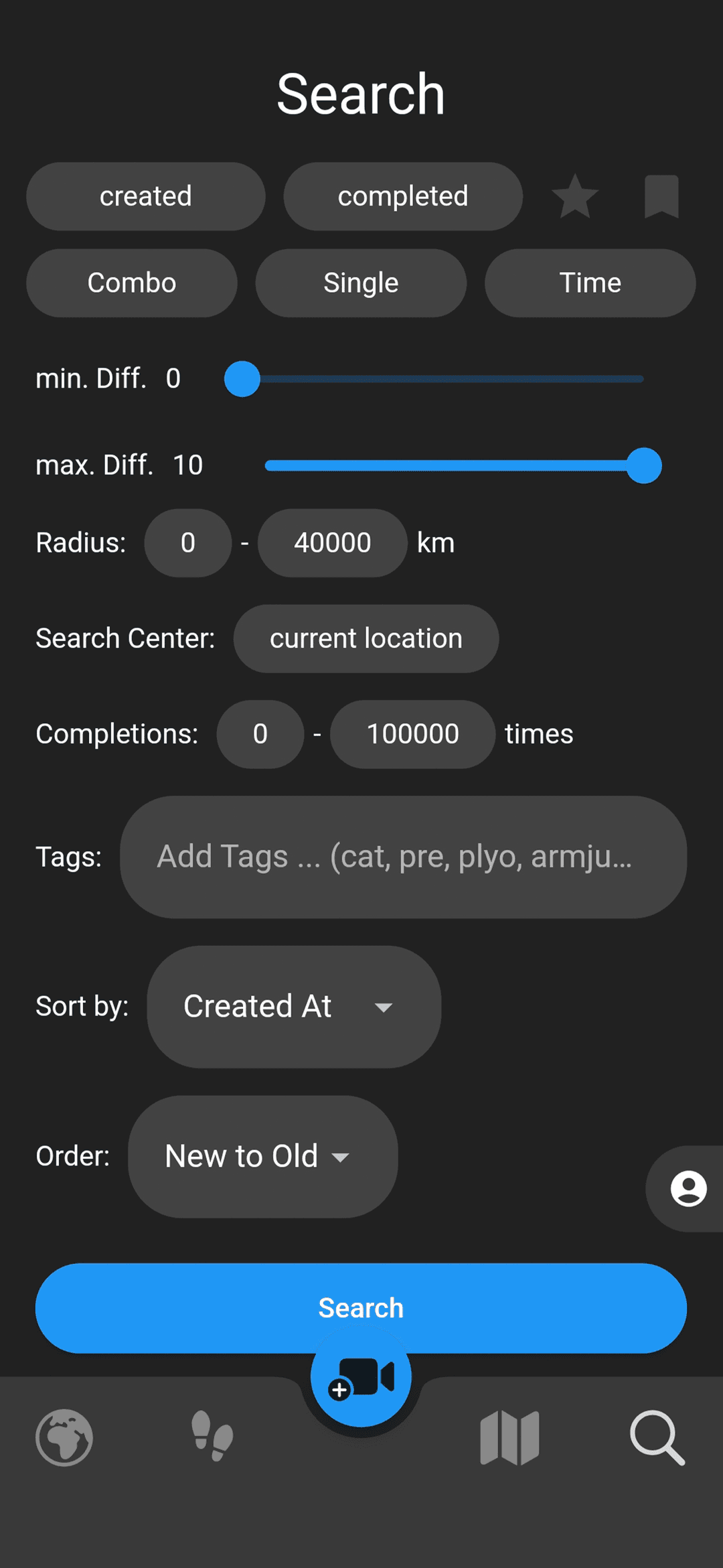Switch to the globe tab
Screen dimensions: 723x1568
click(x=64, y=1437)
